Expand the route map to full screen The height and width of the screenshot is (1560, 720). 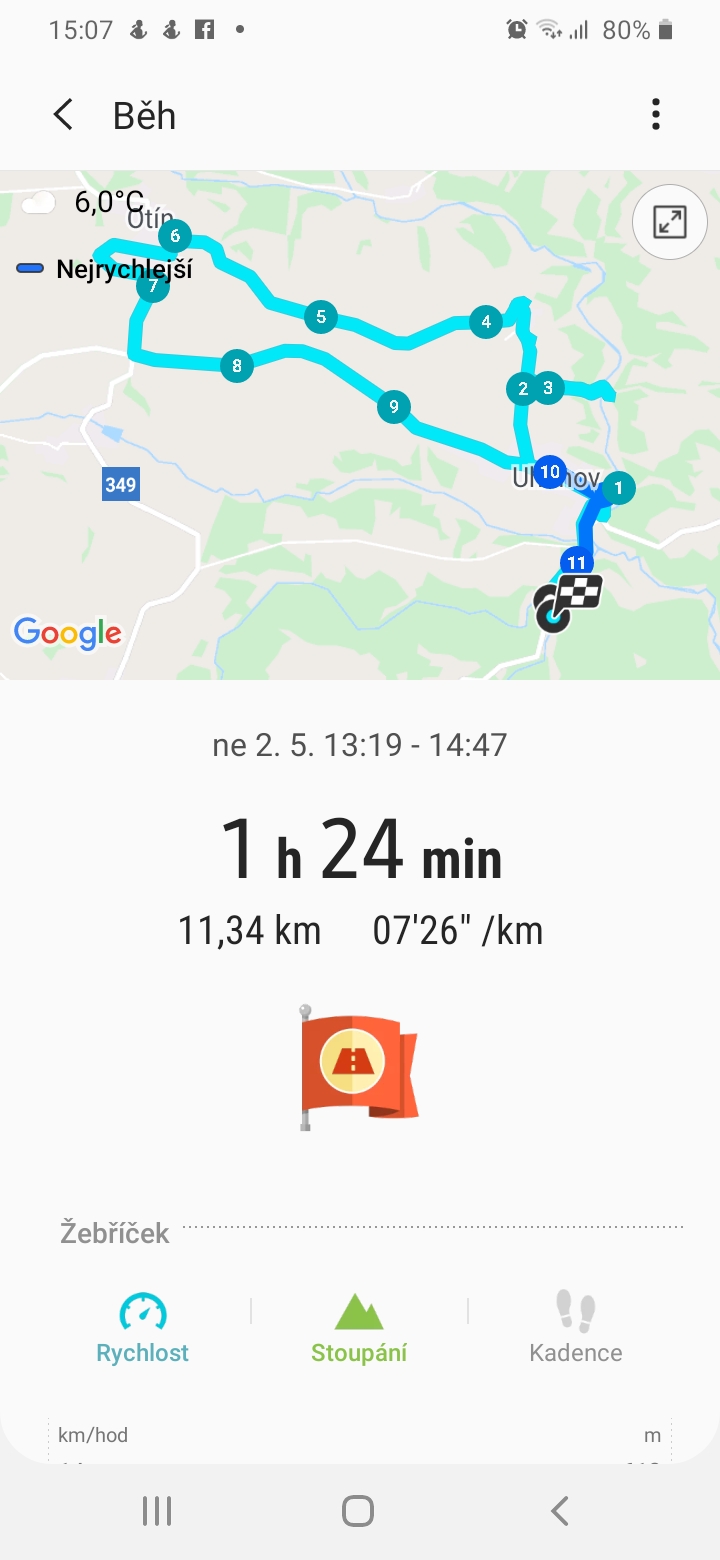coord(669,222)
